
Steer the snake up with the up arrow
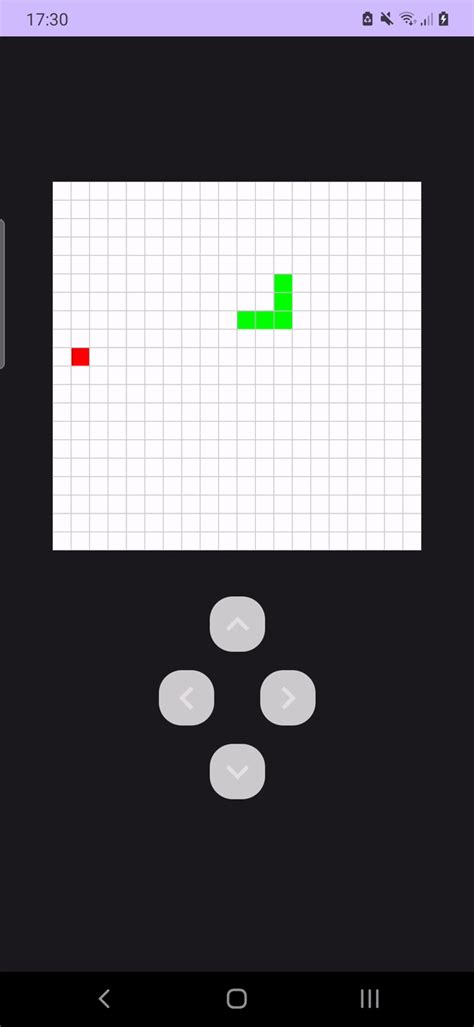tap(237, 624)
